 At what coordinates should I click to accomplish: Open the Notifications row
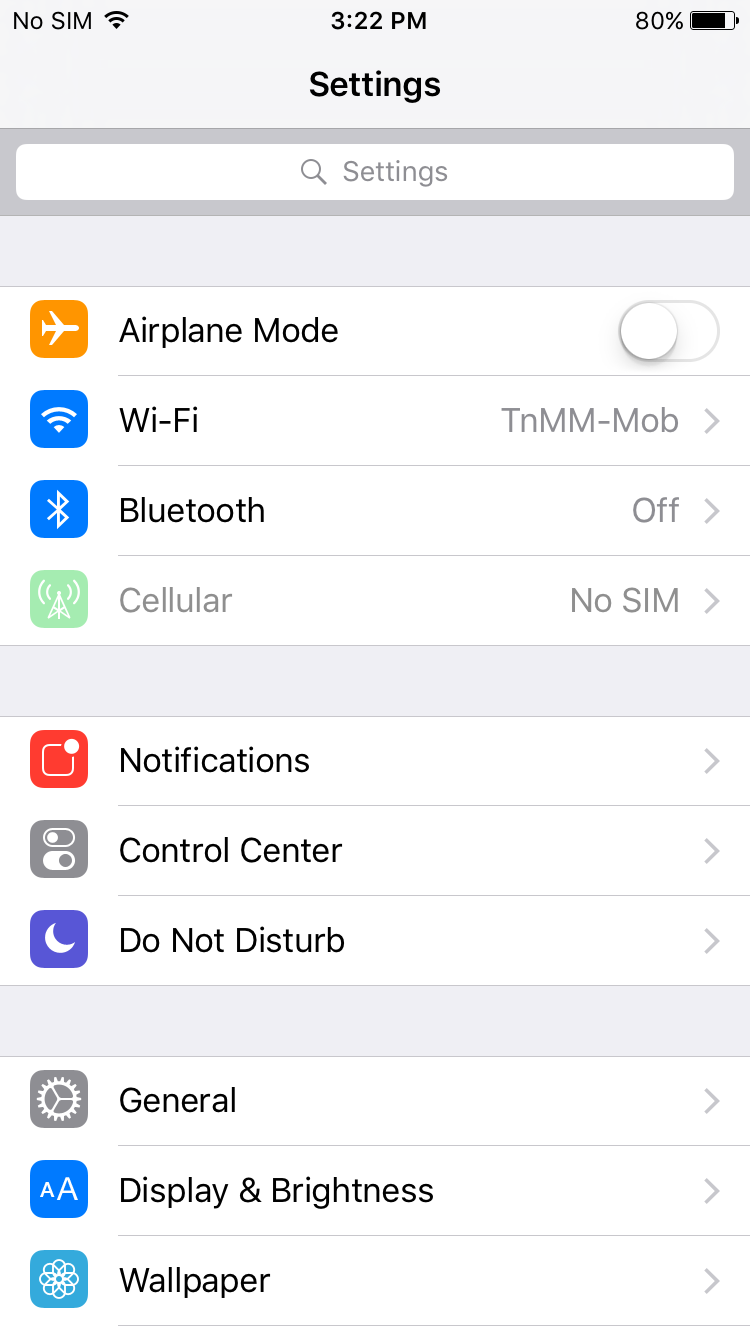pyautogui.click(x=375, y=761)
